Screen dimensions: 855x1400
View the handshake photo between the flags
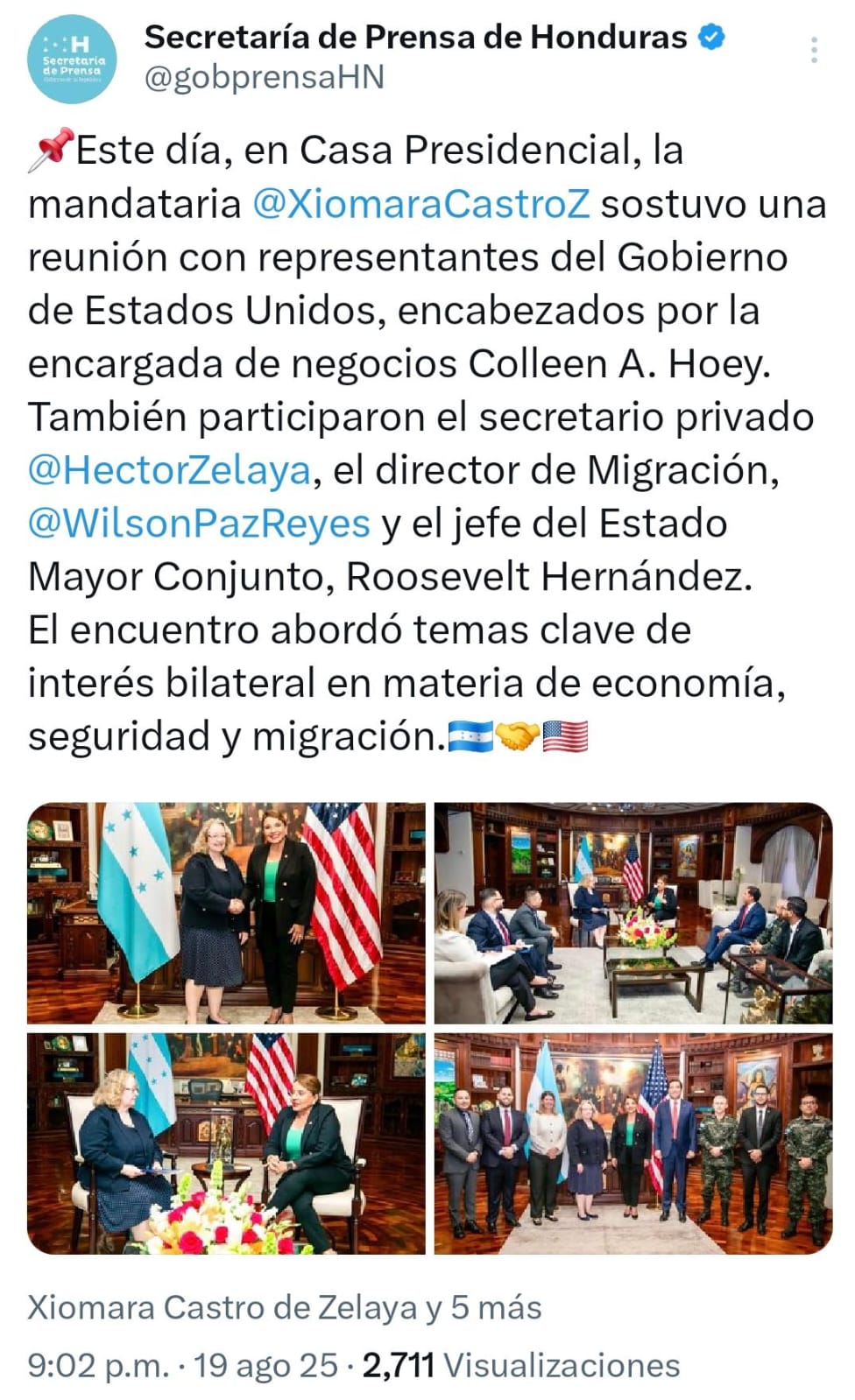226,912
